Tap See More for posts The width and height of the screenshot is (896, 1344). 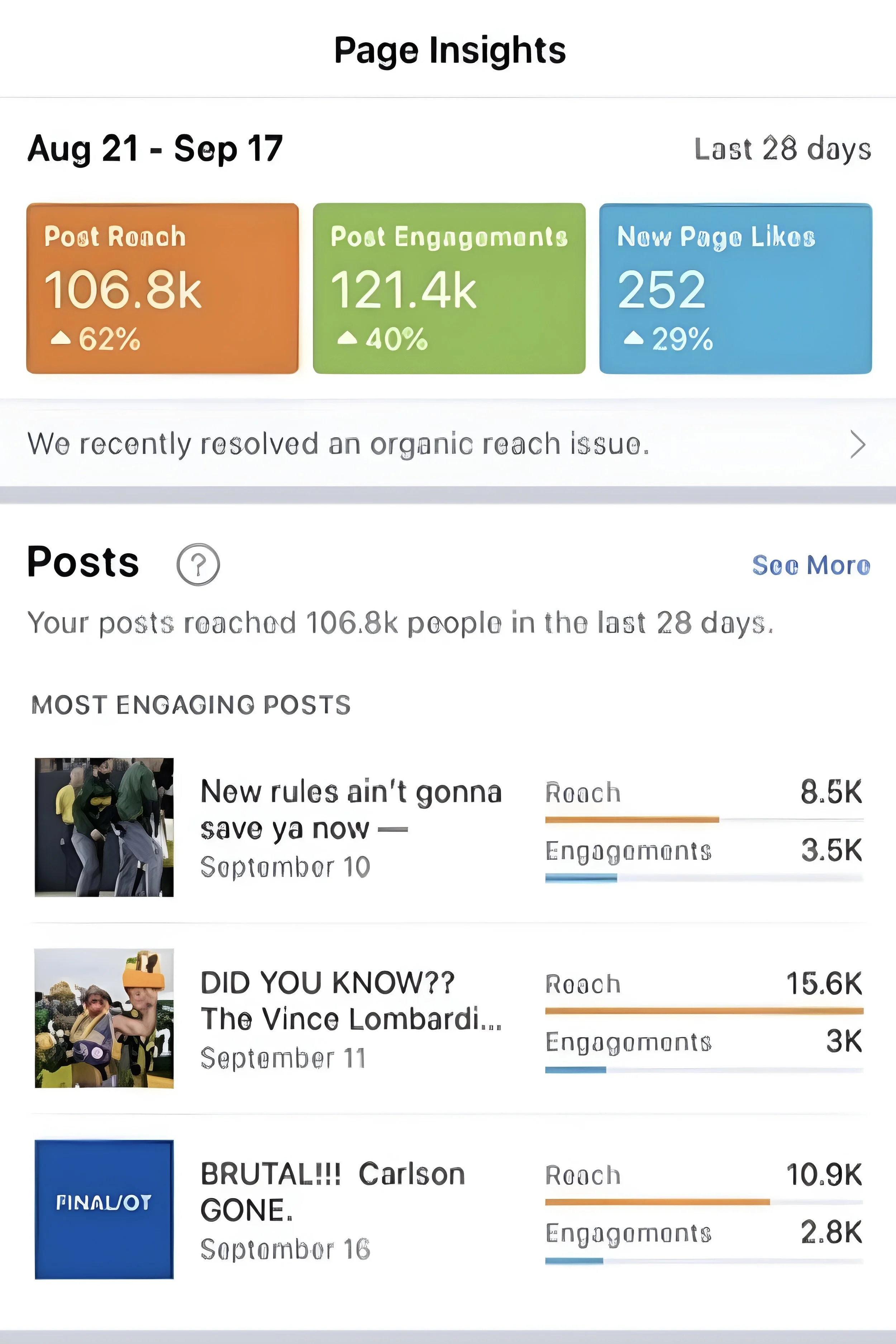coord(811,565)
